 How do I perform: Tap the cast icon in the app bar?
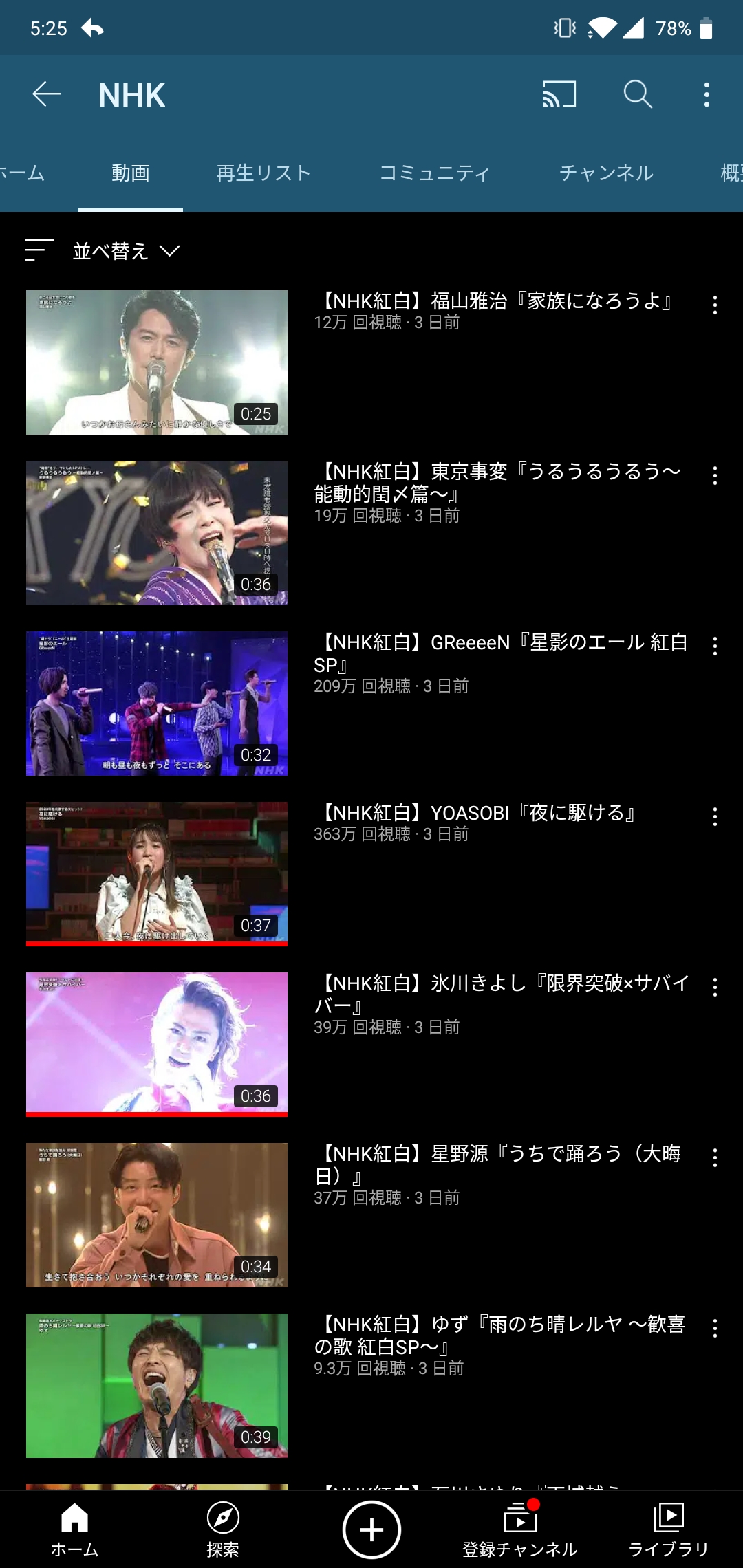(x=559, y=94)
